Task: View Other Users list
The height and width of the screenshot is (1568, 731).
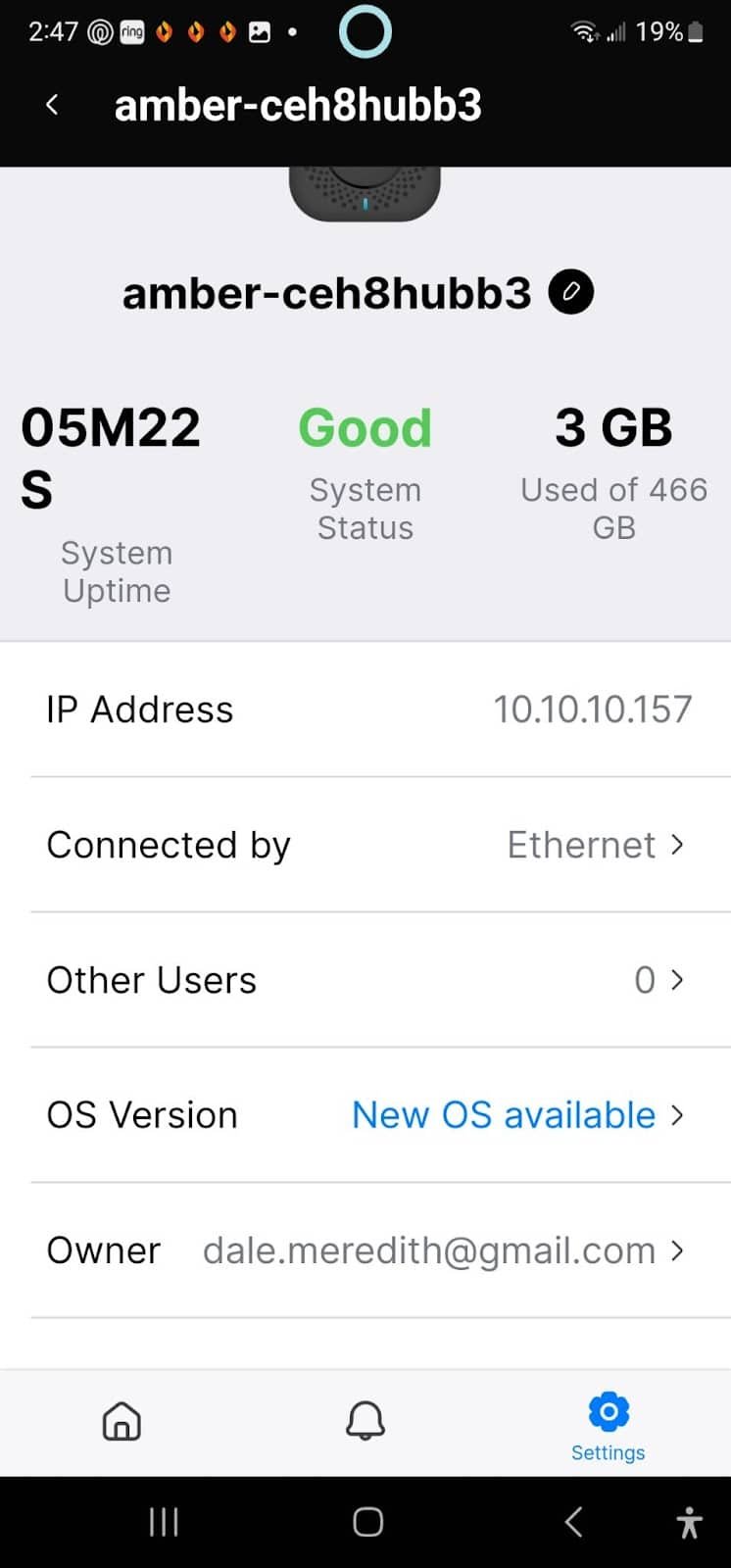Action: 365,980
